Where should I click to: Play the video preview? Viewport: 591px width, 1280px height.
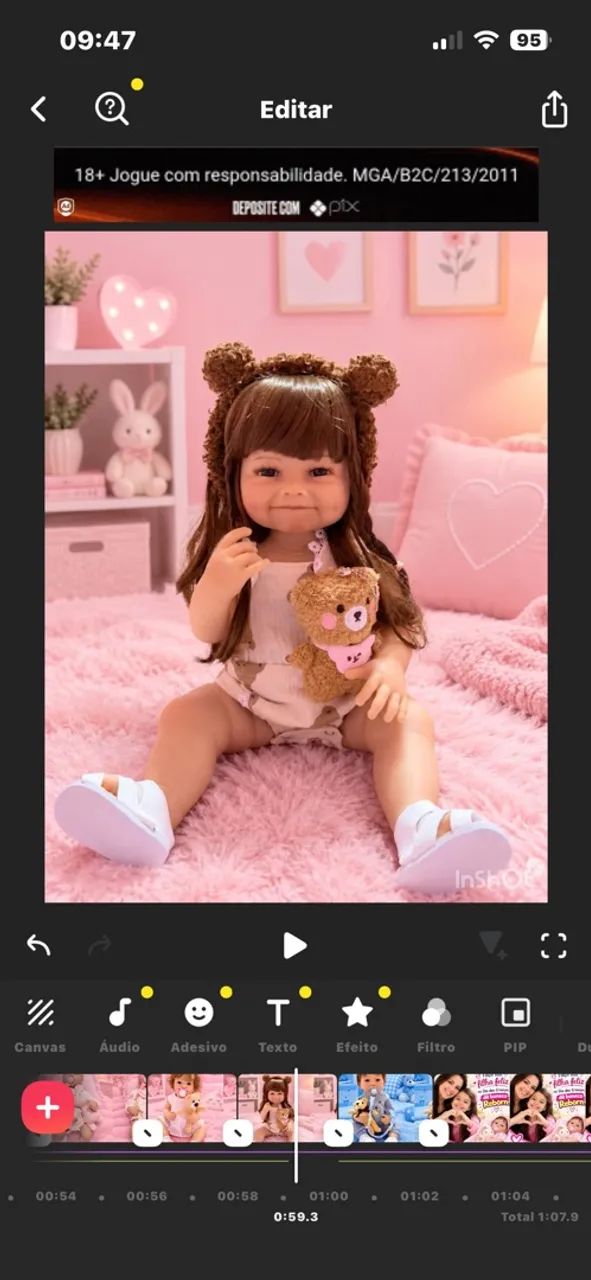[294, 945]
